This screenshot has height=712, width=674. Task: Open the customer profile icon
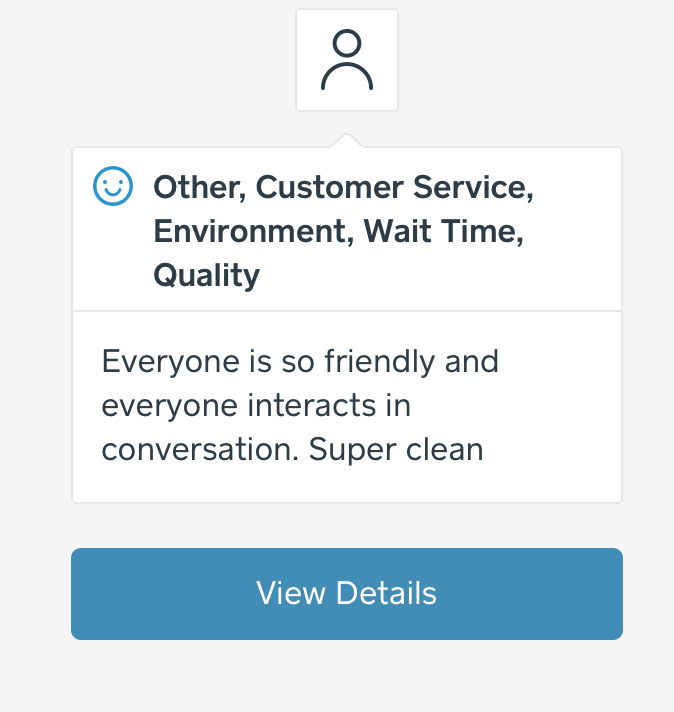tap(346, 60)
